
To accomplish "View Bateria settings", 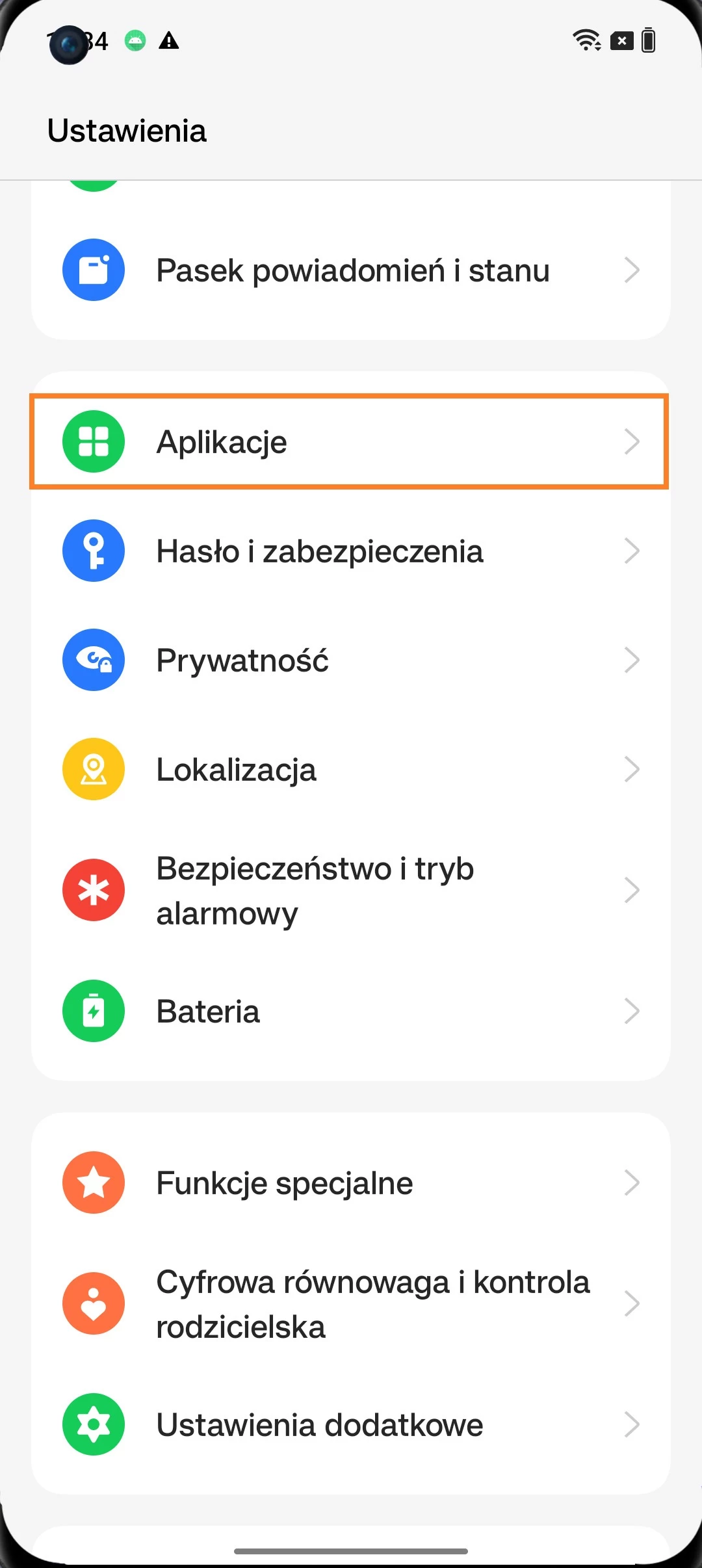I will coord(351,1011).
